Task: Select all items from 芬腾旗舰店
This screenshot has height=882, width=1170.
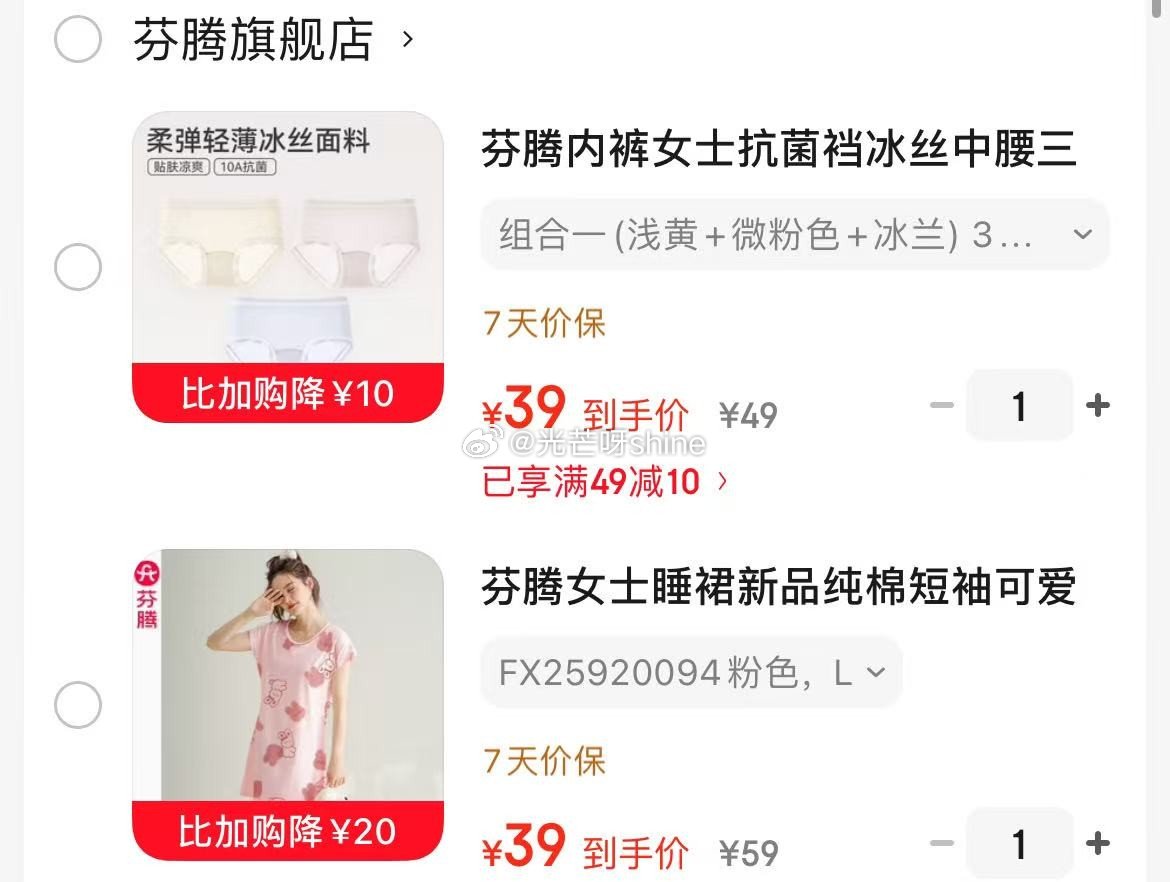Action: [x=77, y=39]
